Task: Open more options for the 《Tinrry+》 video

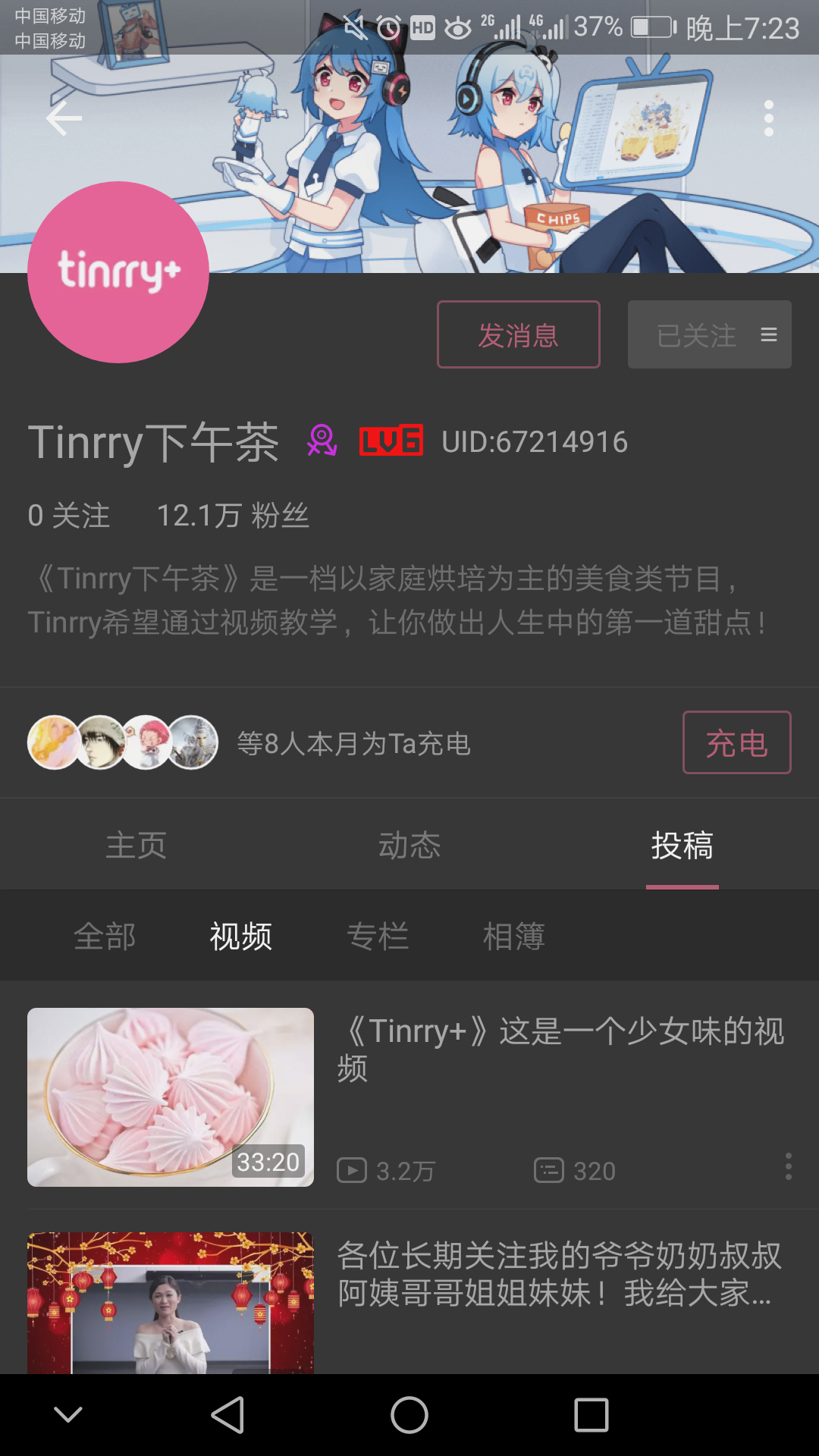Action: (x=789, y=1167)
